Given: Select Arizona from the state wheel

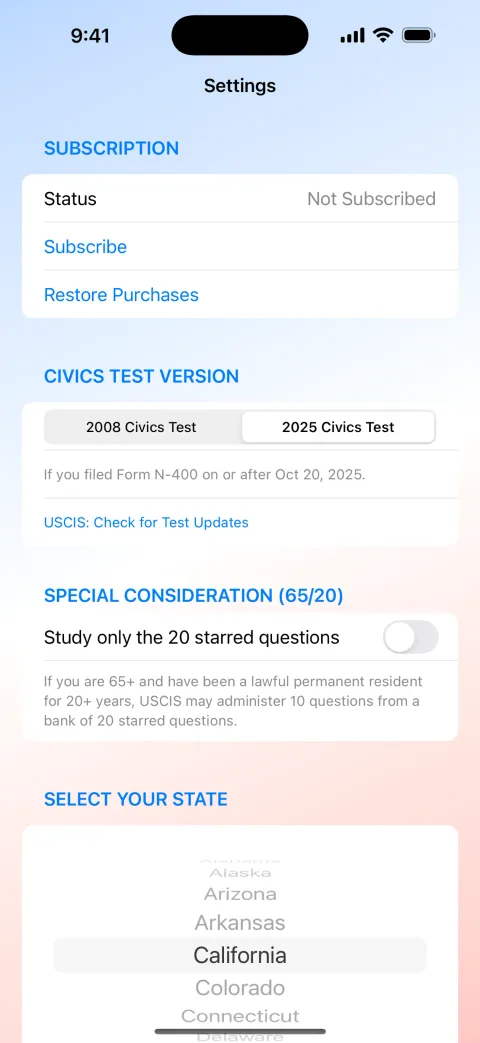Looking at the screenshot, I should [x=240, y=894].
